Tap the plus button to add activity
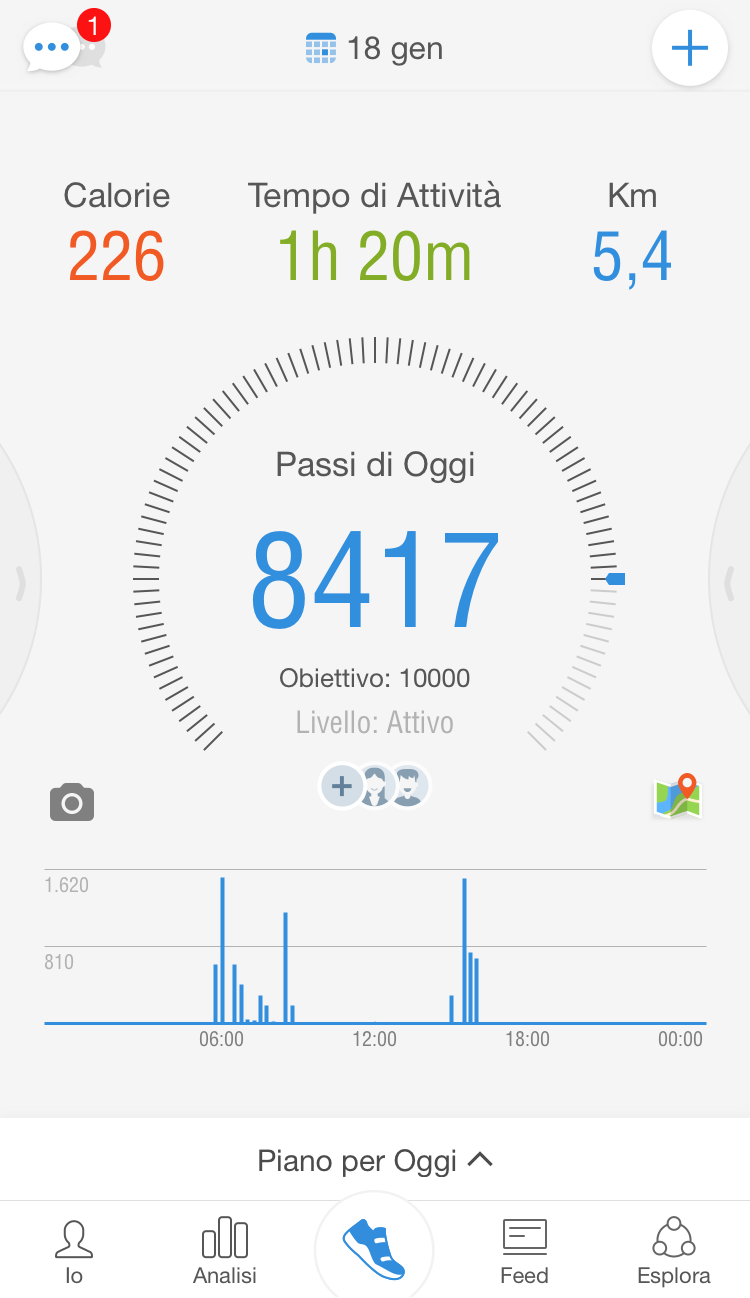750x1298 pixels. (x=689, y=48)
